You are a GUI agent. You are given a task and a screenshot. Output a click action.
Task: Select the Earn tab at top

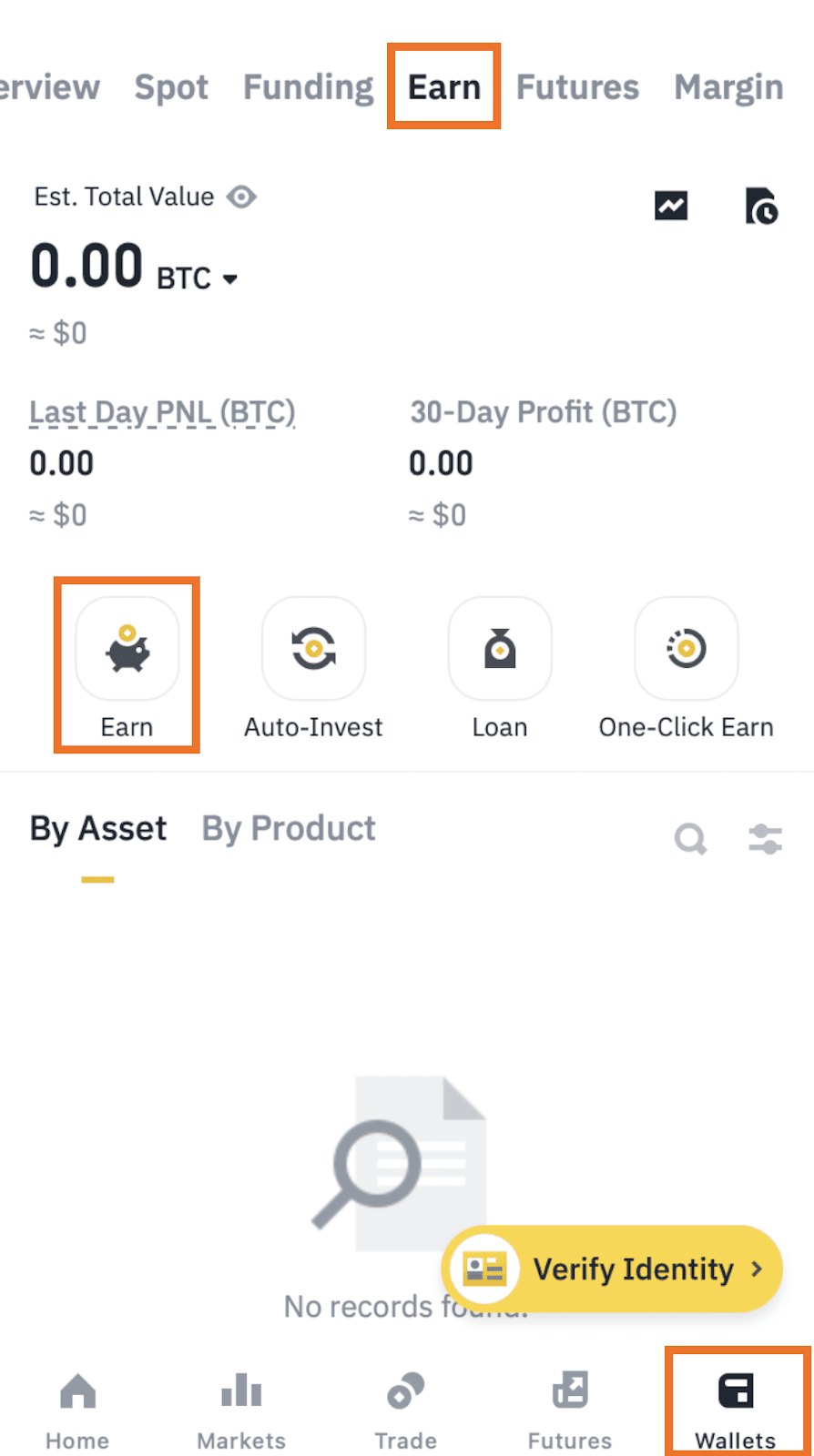[x=444, y=87]
